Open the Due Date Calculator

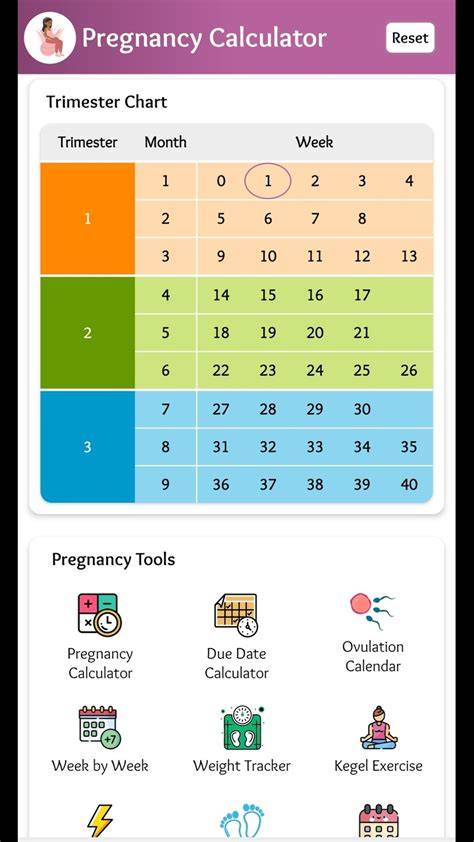[x=236, y=637]
